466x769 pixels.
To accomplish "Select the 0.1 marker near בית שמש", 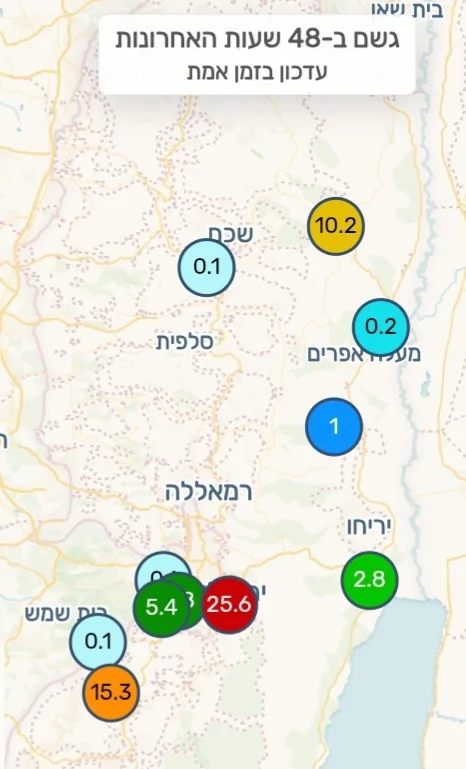I will click(98, 642).
